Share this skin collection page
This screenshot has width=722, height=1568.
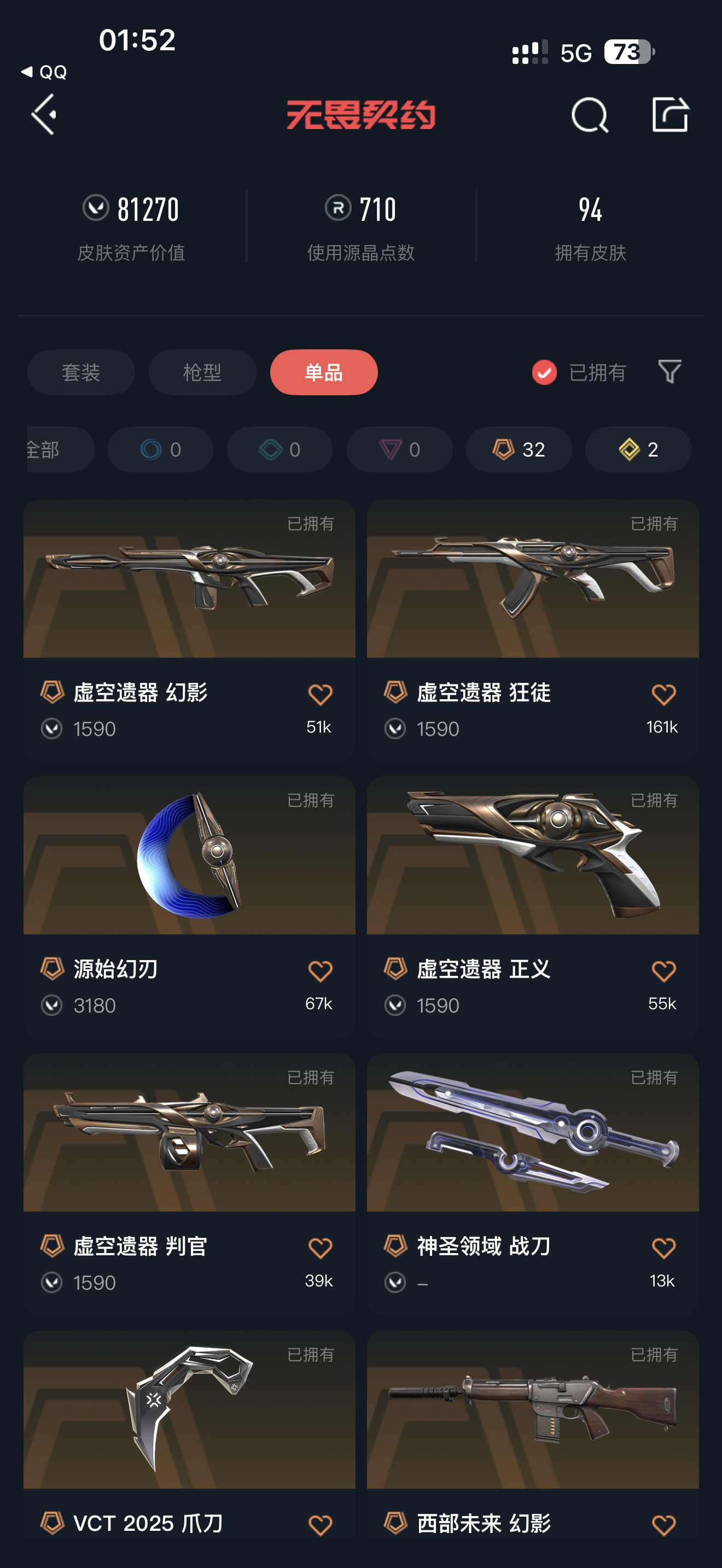tap(670, 114)
